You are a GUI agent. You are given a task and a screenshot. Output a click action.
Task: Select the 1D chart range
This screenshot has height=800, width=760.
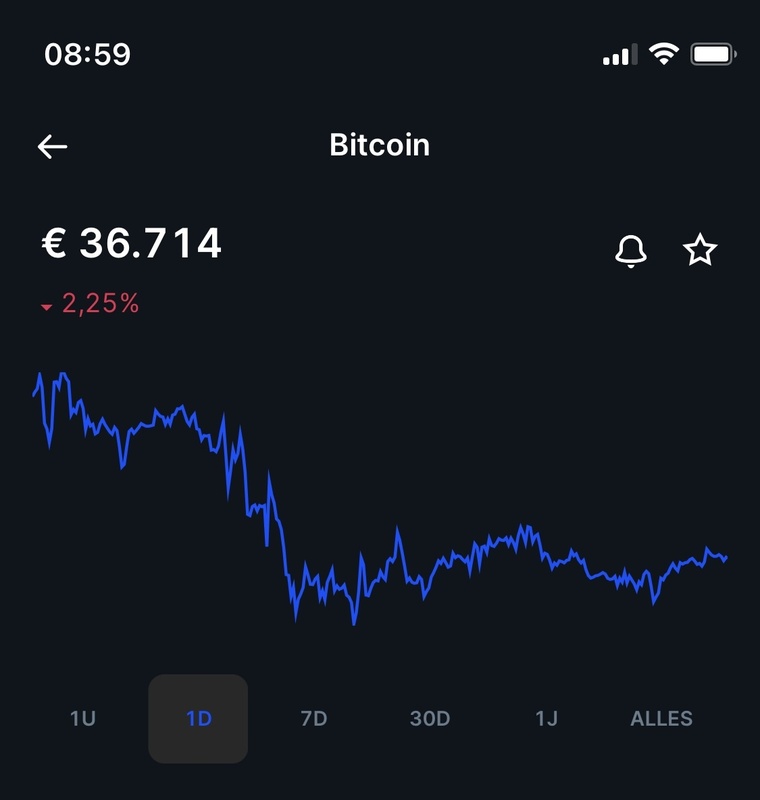pyautogui.click(x=198, y=718)
